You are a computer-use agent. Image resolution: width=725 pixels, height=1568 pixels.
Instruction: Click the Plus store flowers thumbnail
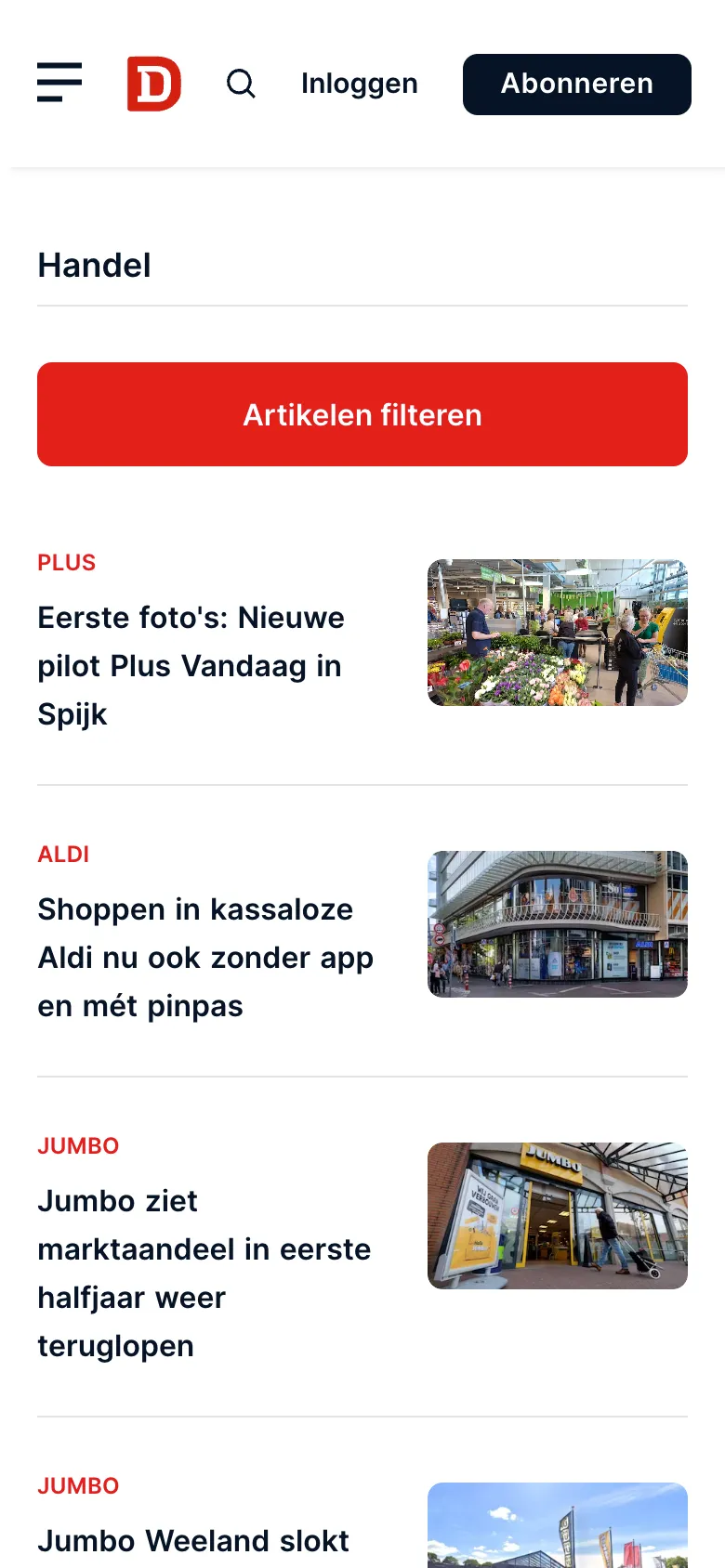[557, 633]
